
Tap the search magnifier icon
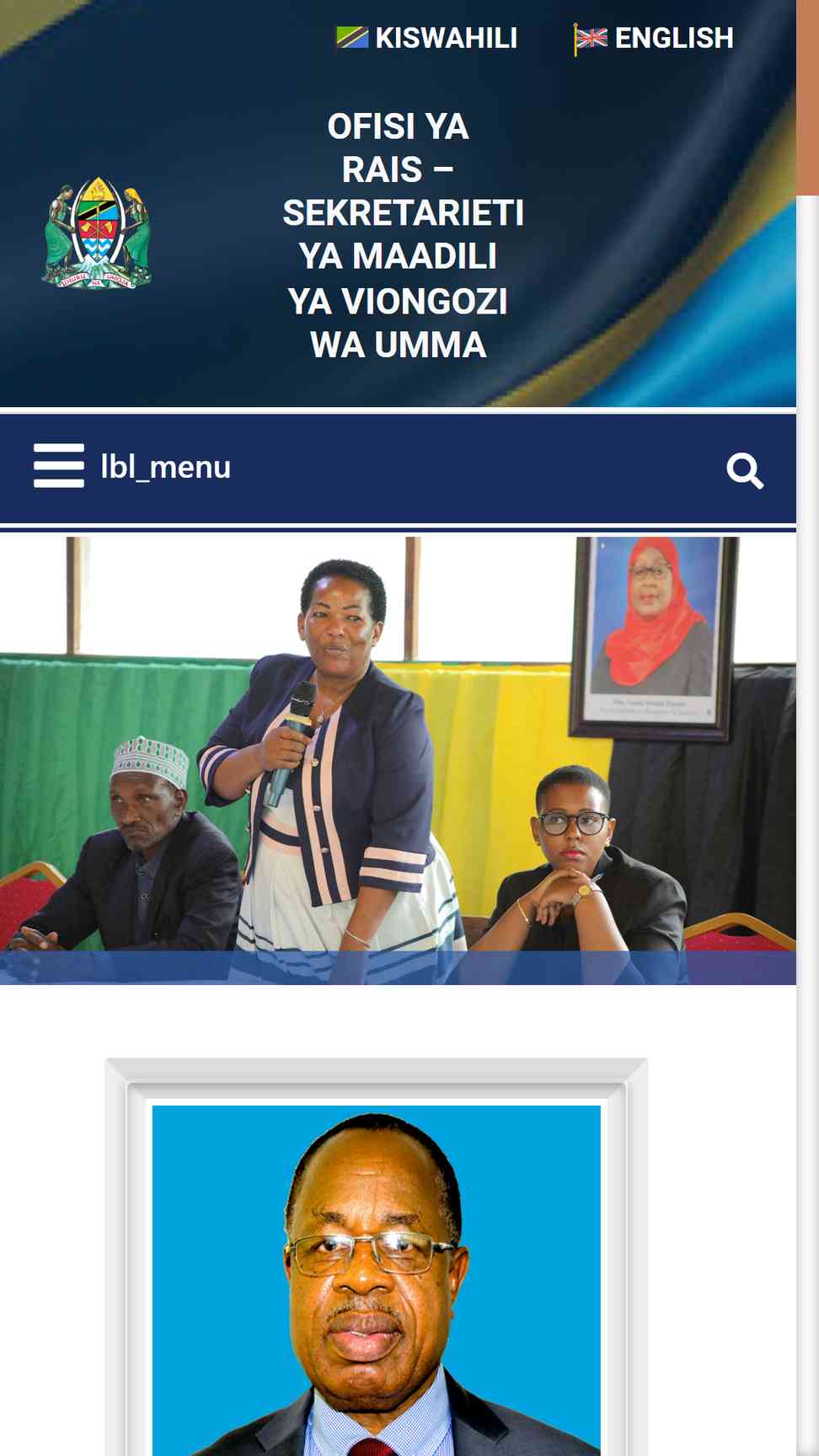[745, 470]
